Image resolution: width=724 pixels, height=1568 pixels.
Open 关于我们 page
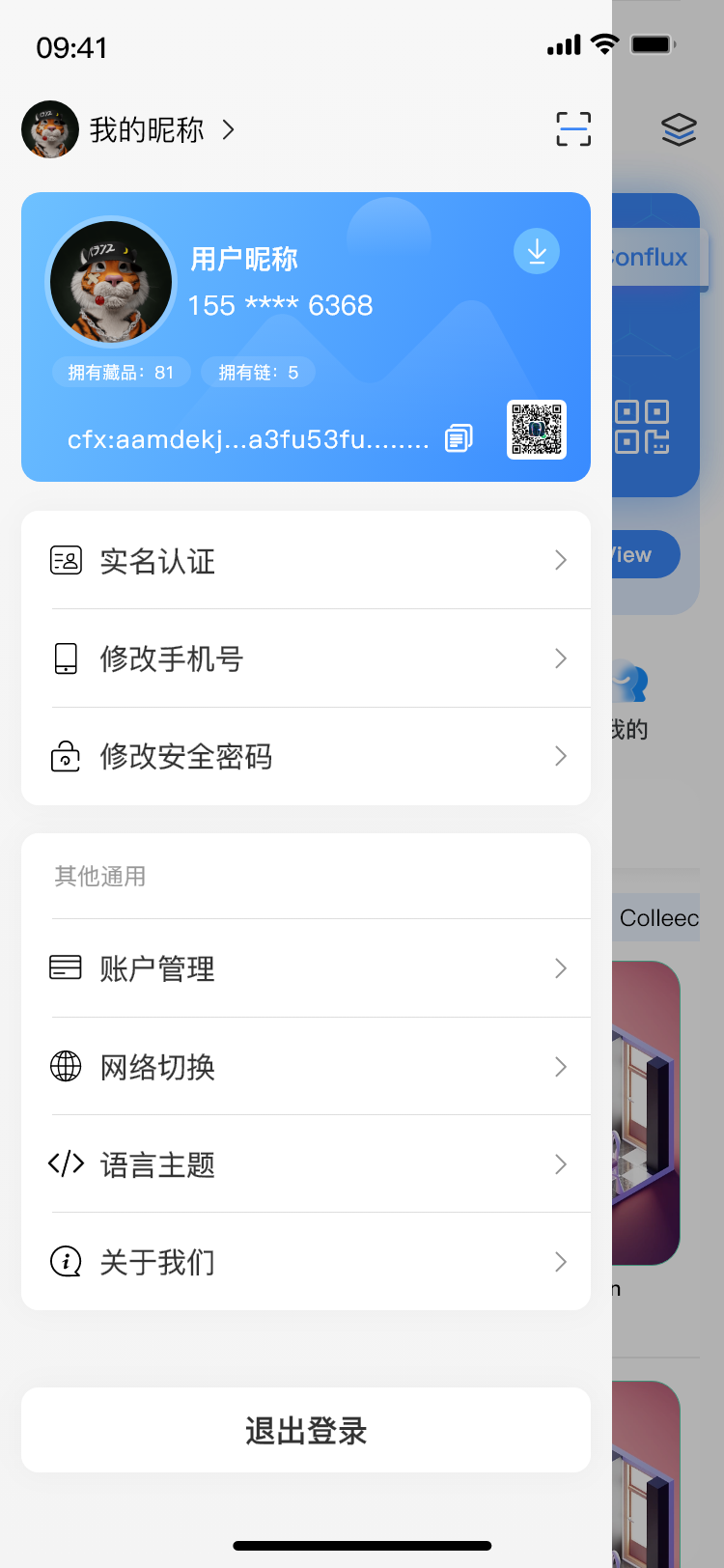pos(306,1262)
